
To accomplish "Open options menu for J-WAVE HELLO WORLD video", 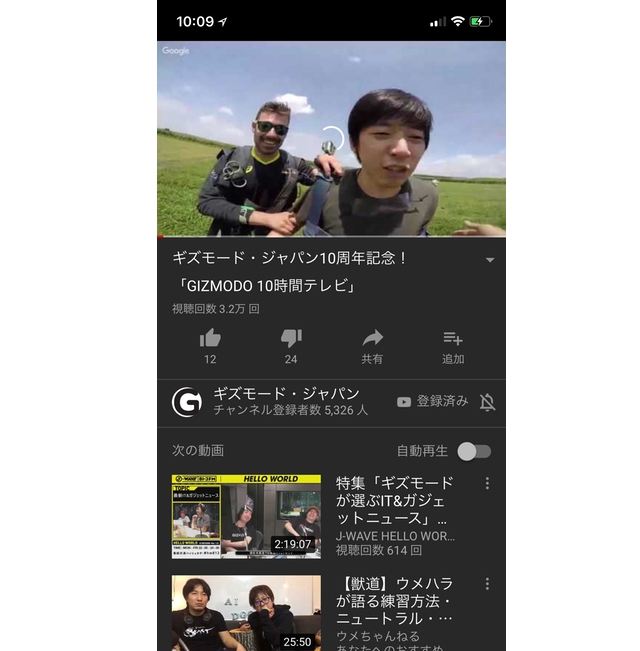I will [x=487, y=483].
